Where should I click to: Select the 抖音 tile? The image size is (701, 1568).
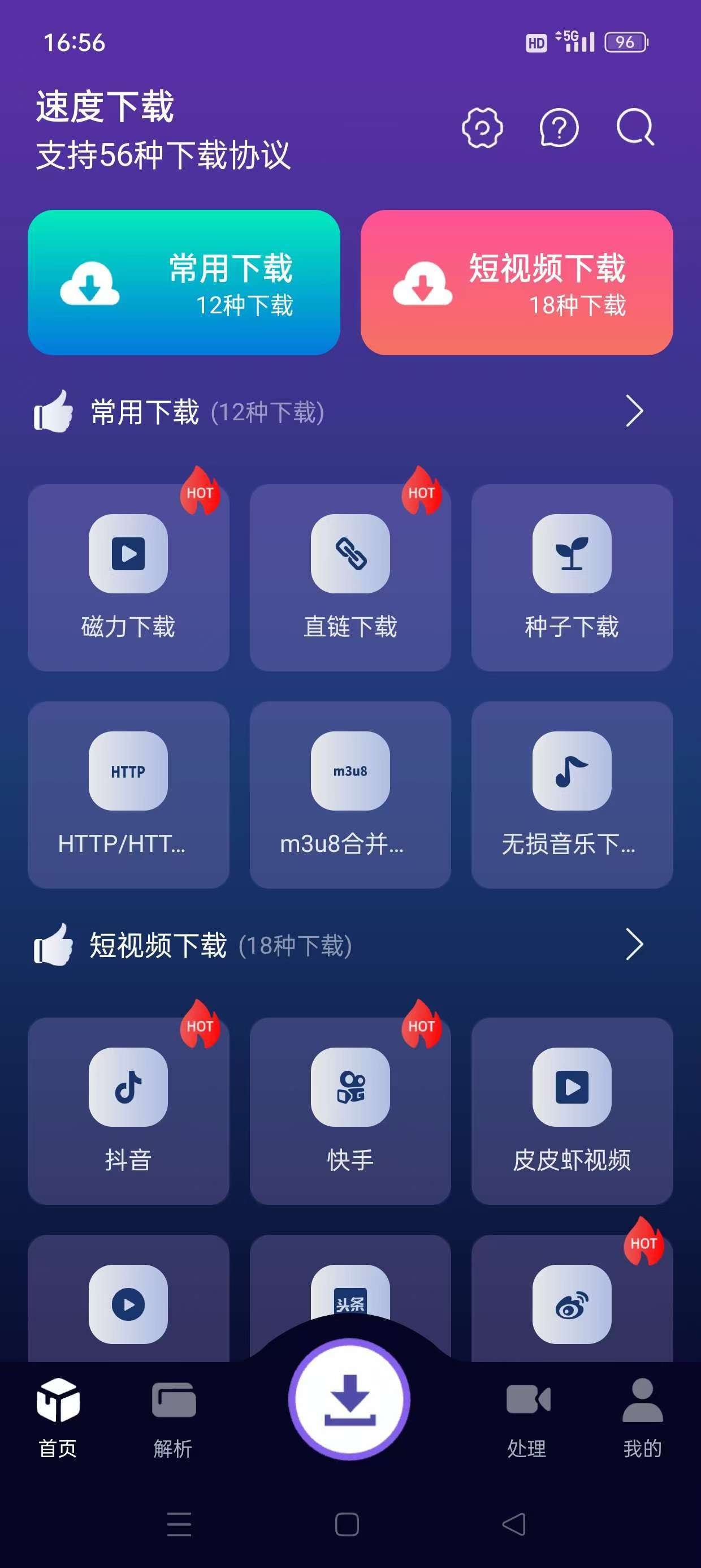tap(128, 1111)
